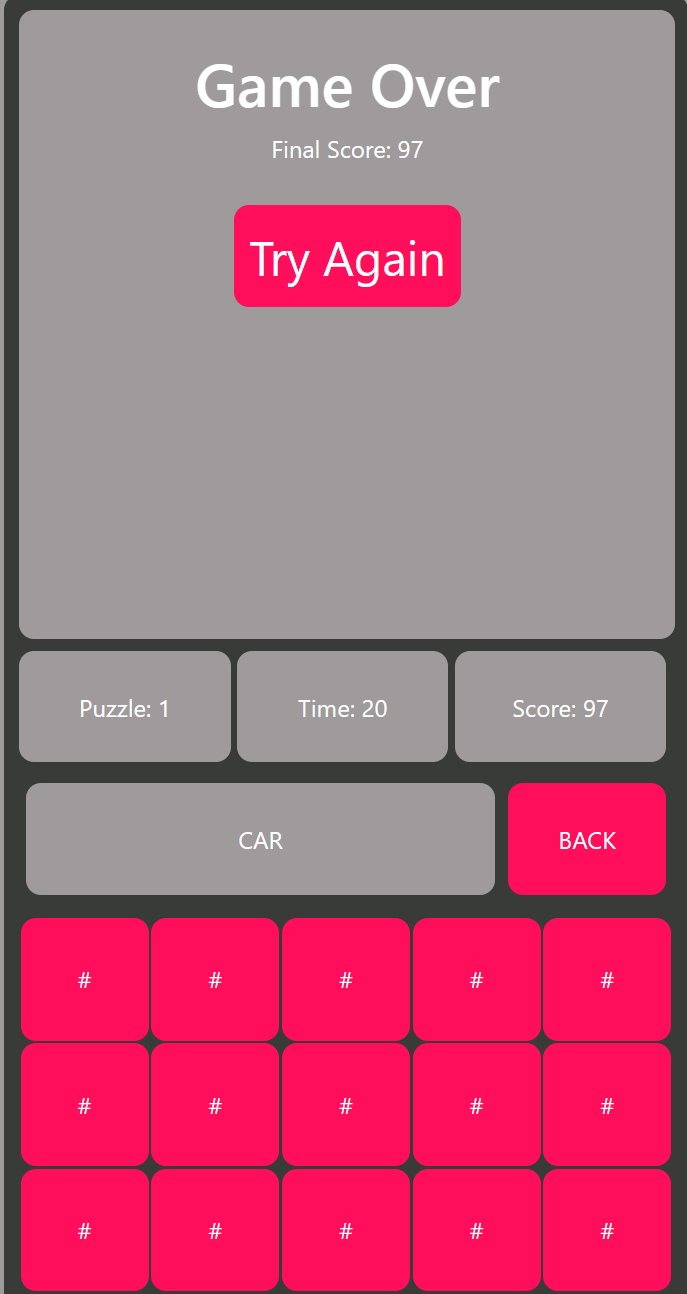687x1294 pixels.
Task: Tap Try Again to restart the game
Action: click(x=347, y=256)
